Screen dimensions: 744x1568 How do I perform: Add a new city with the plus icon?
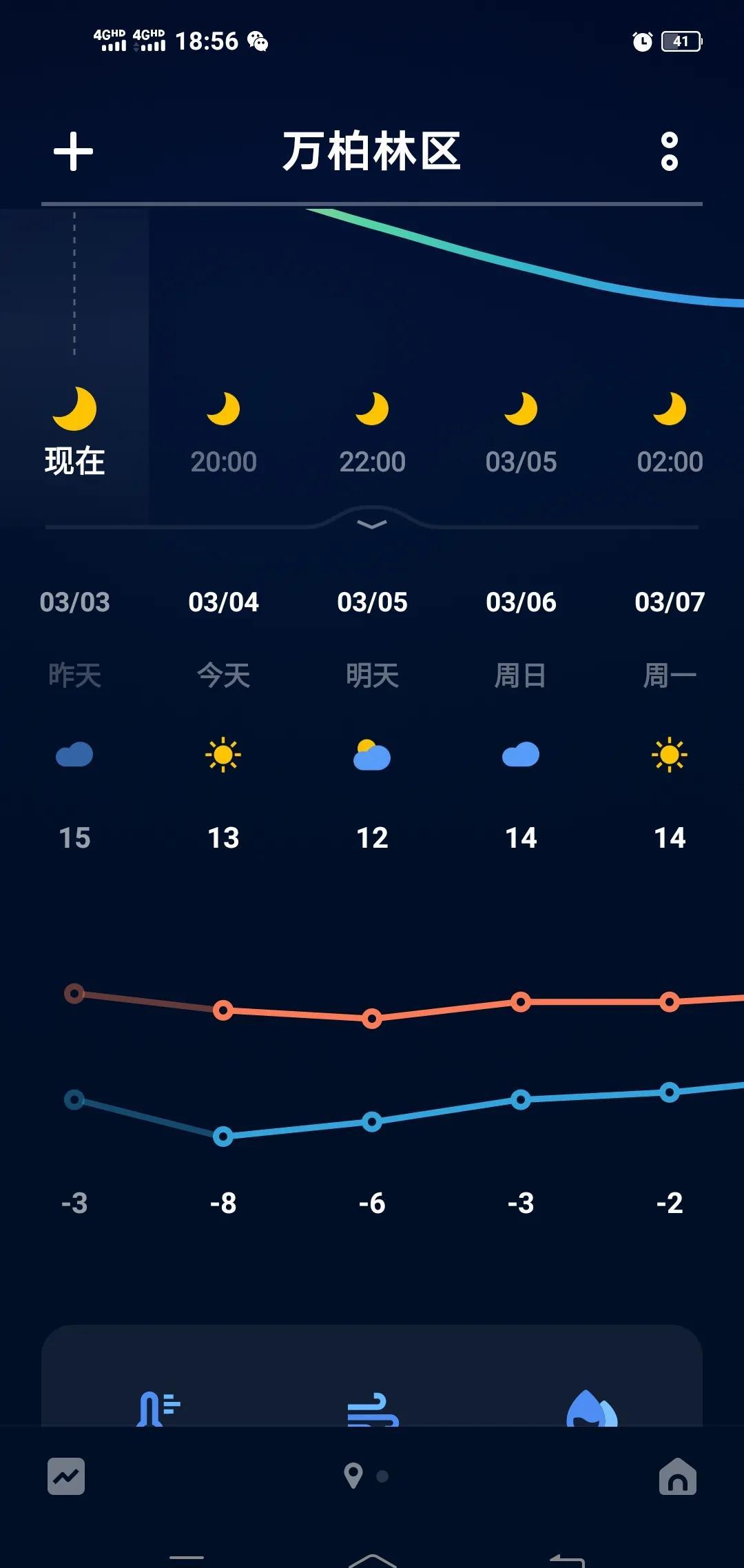73,152
